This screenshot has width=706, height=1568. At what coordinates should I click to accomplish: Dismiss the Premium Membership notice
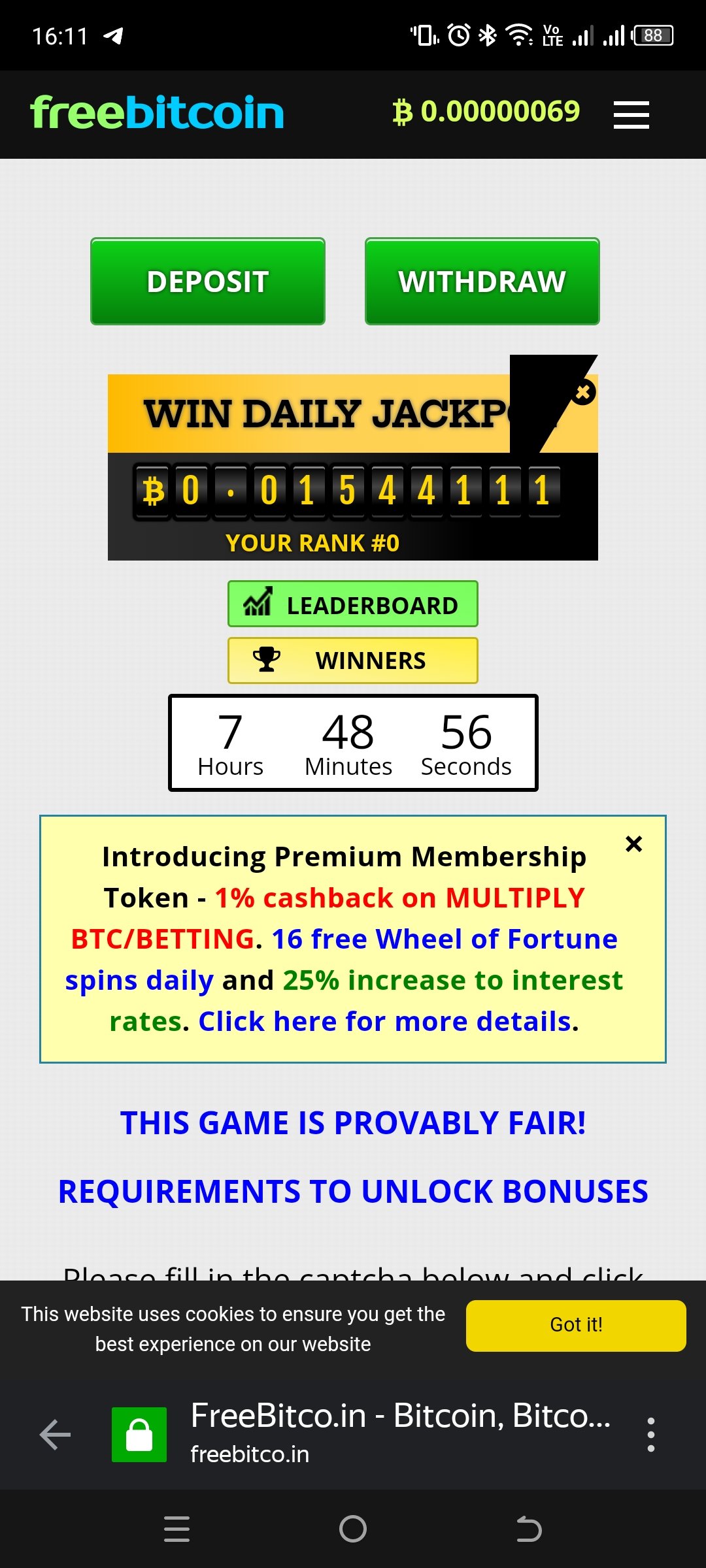633,844
